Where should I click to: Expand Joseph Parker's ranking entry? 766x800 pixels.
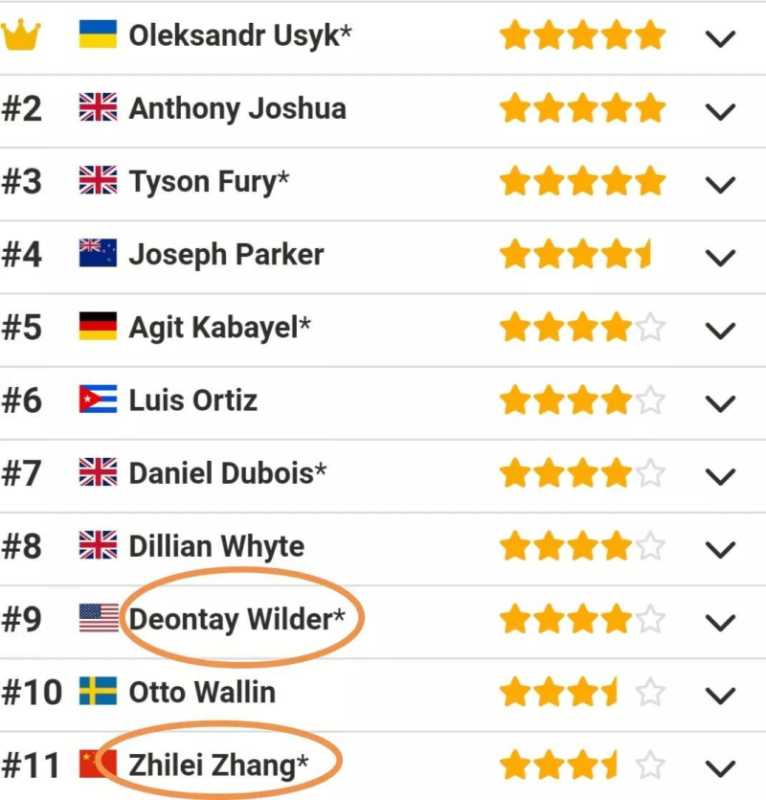720,257
